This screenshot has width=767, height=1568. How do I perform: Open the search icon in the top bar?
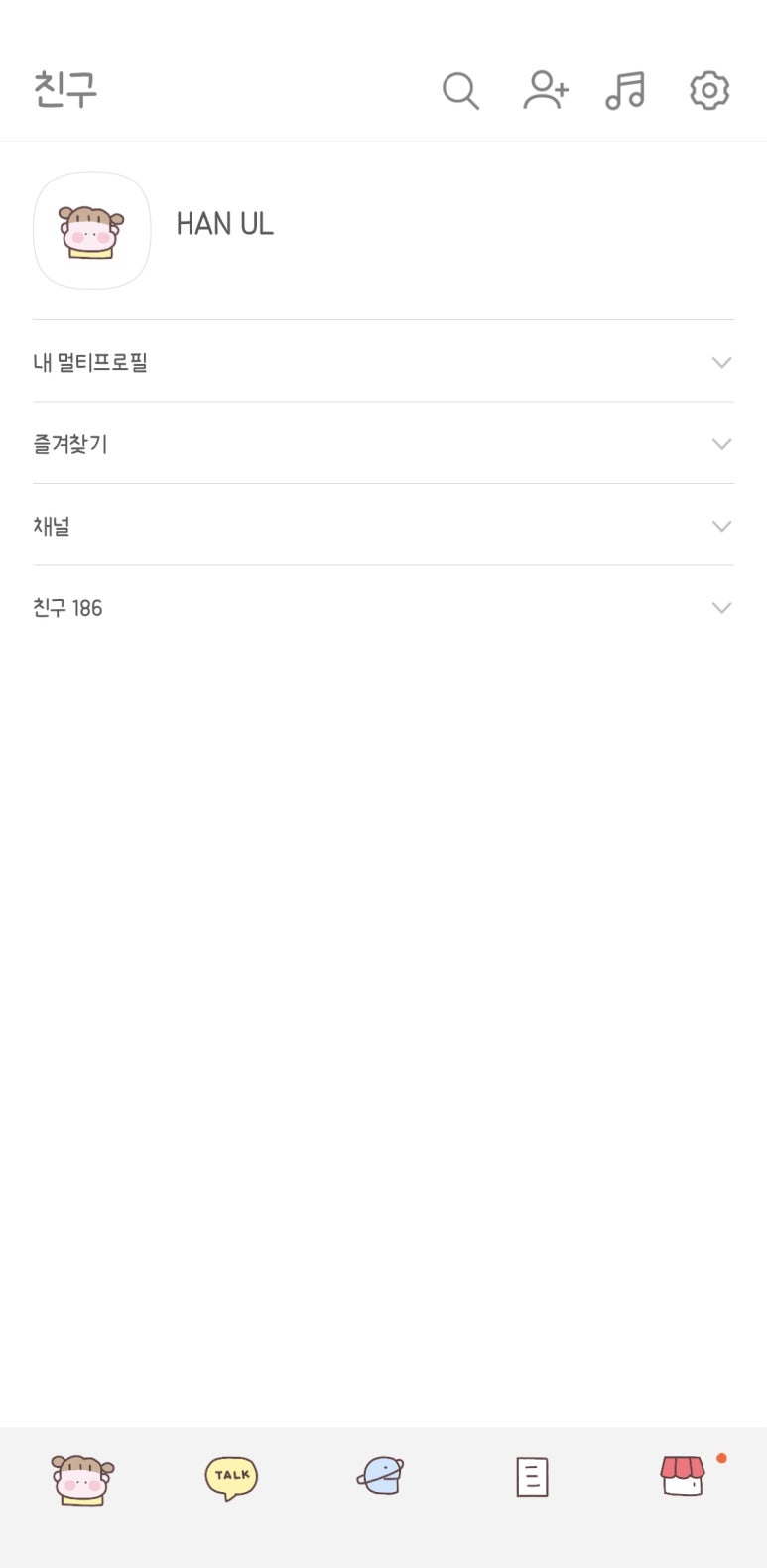pos(459,90)
